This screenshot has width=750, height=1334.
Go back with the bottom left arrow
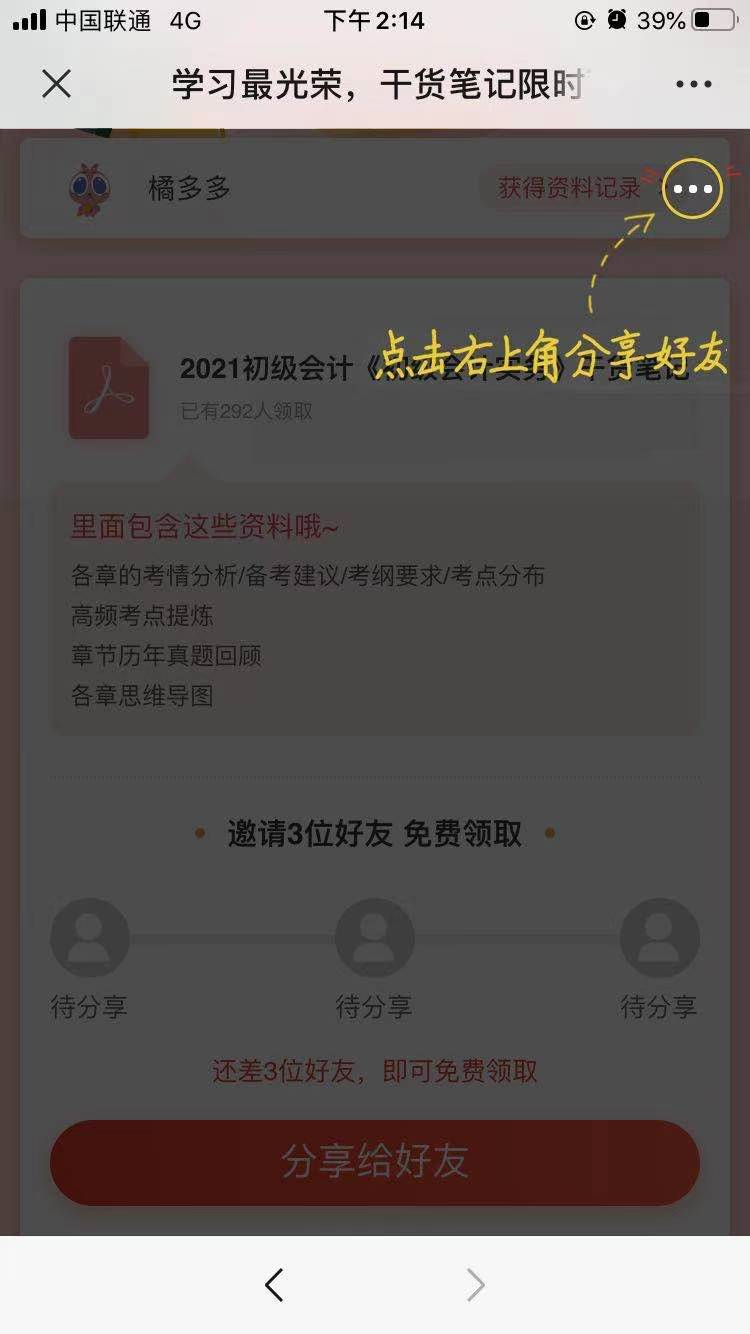pos(274,1285)
